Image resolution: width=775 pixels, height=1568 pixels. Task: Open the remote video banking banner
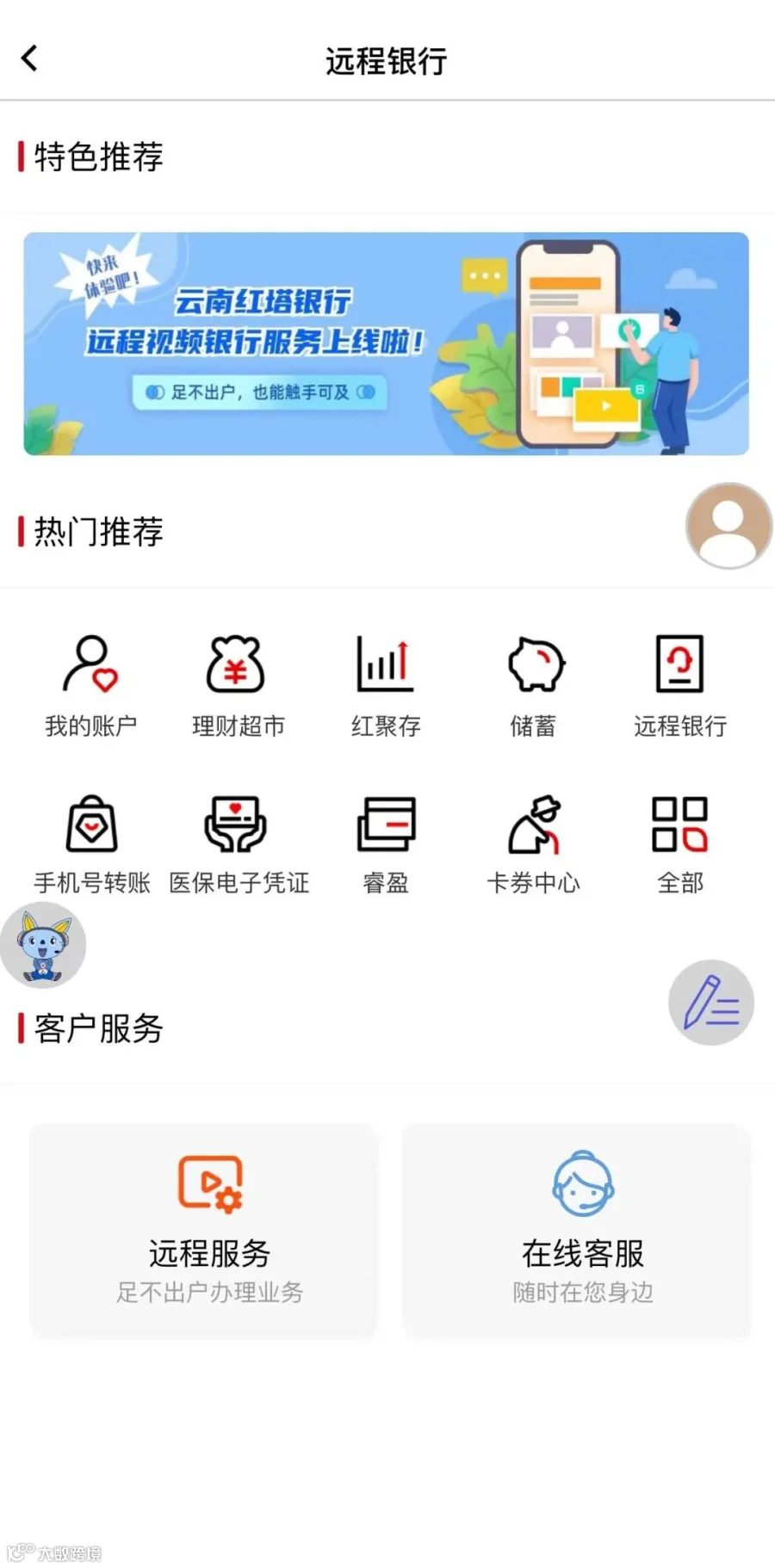pyautogui.click(x=386, y=343)
